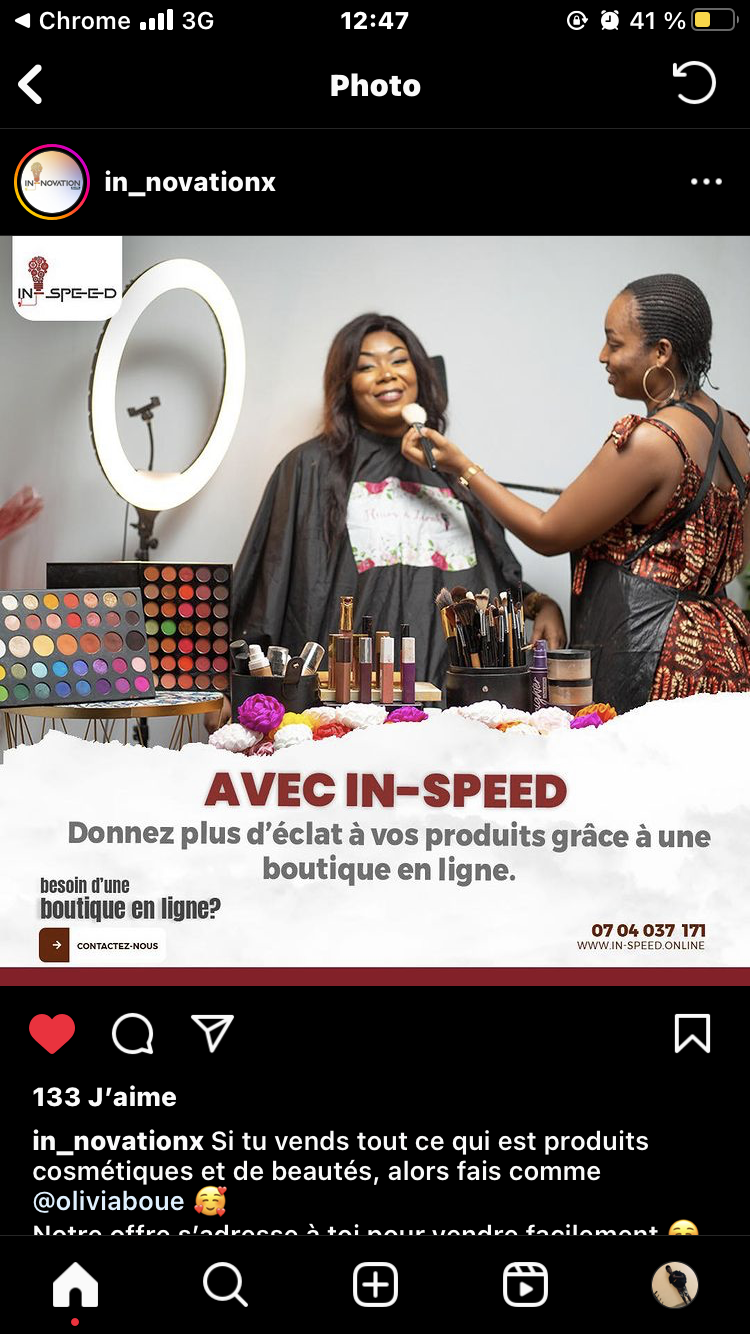The height and width of the screenshot is (1334, 750).
Task: Open your profile tab avatar
Action: tap(675, 1285)
